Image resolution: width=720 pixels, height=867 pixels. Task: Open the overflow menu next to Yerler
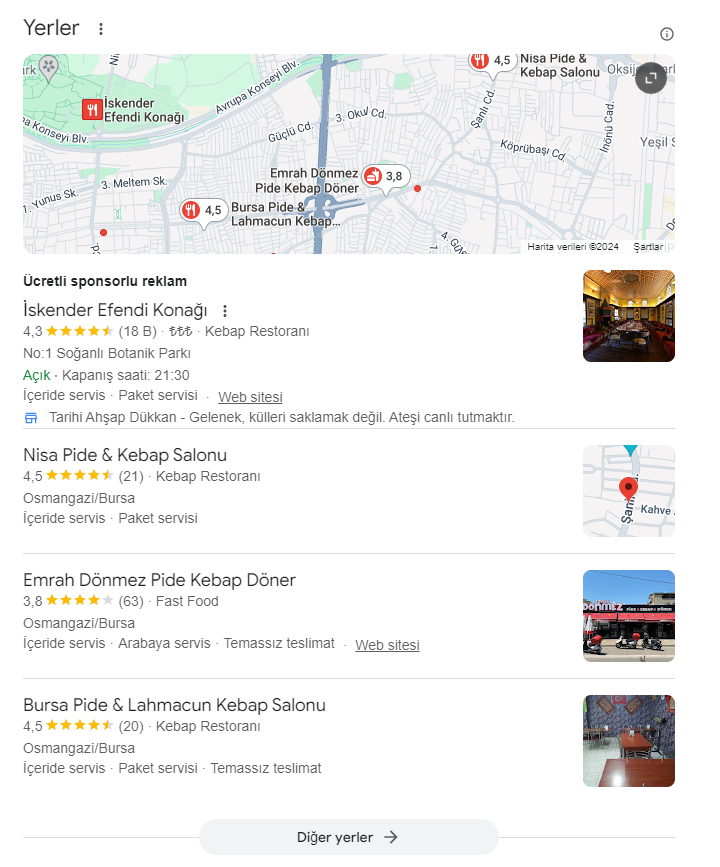(100, 29)
